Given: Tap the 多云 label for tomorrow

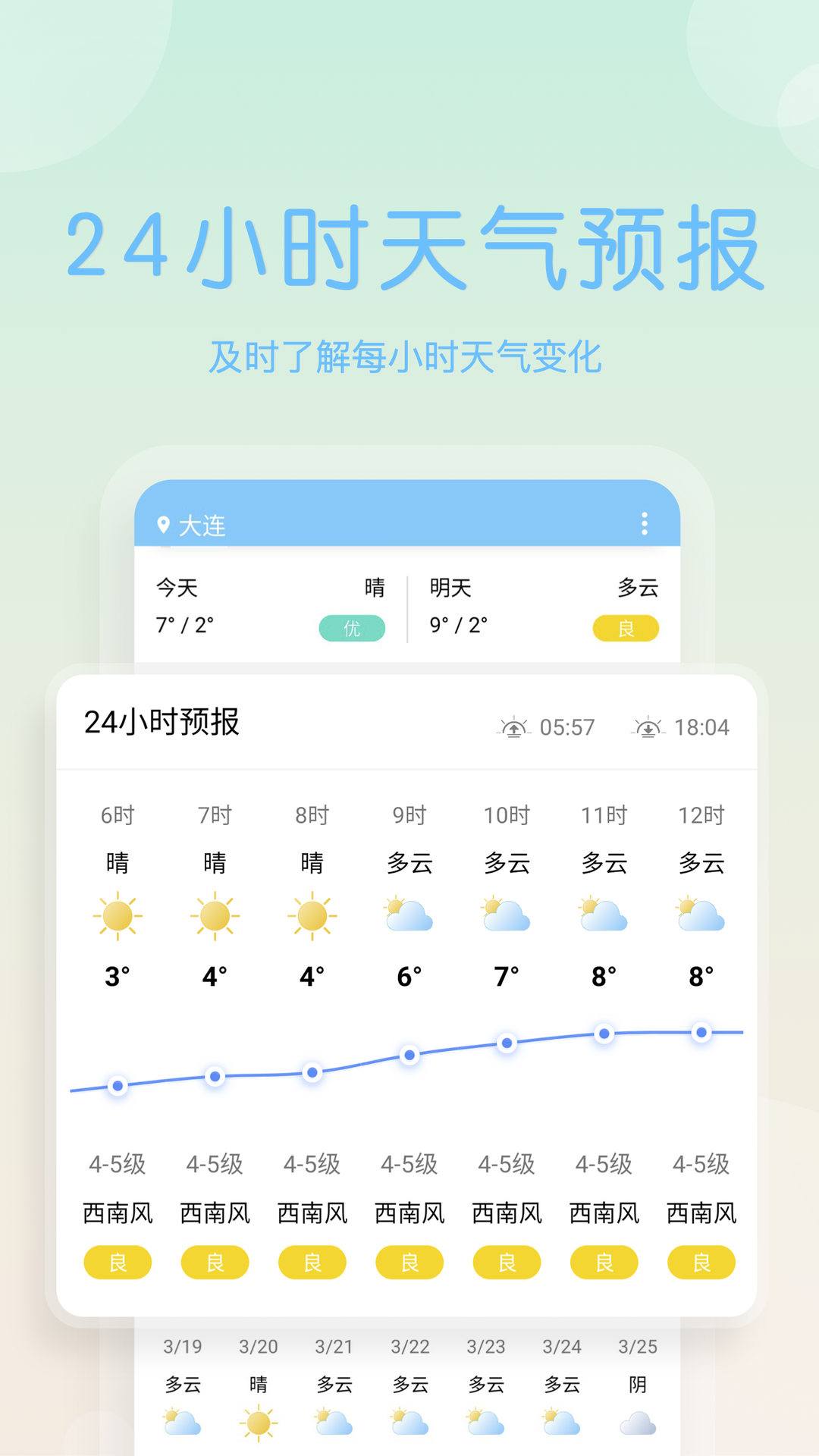Looking at the screenshot, I should [639, 588].
